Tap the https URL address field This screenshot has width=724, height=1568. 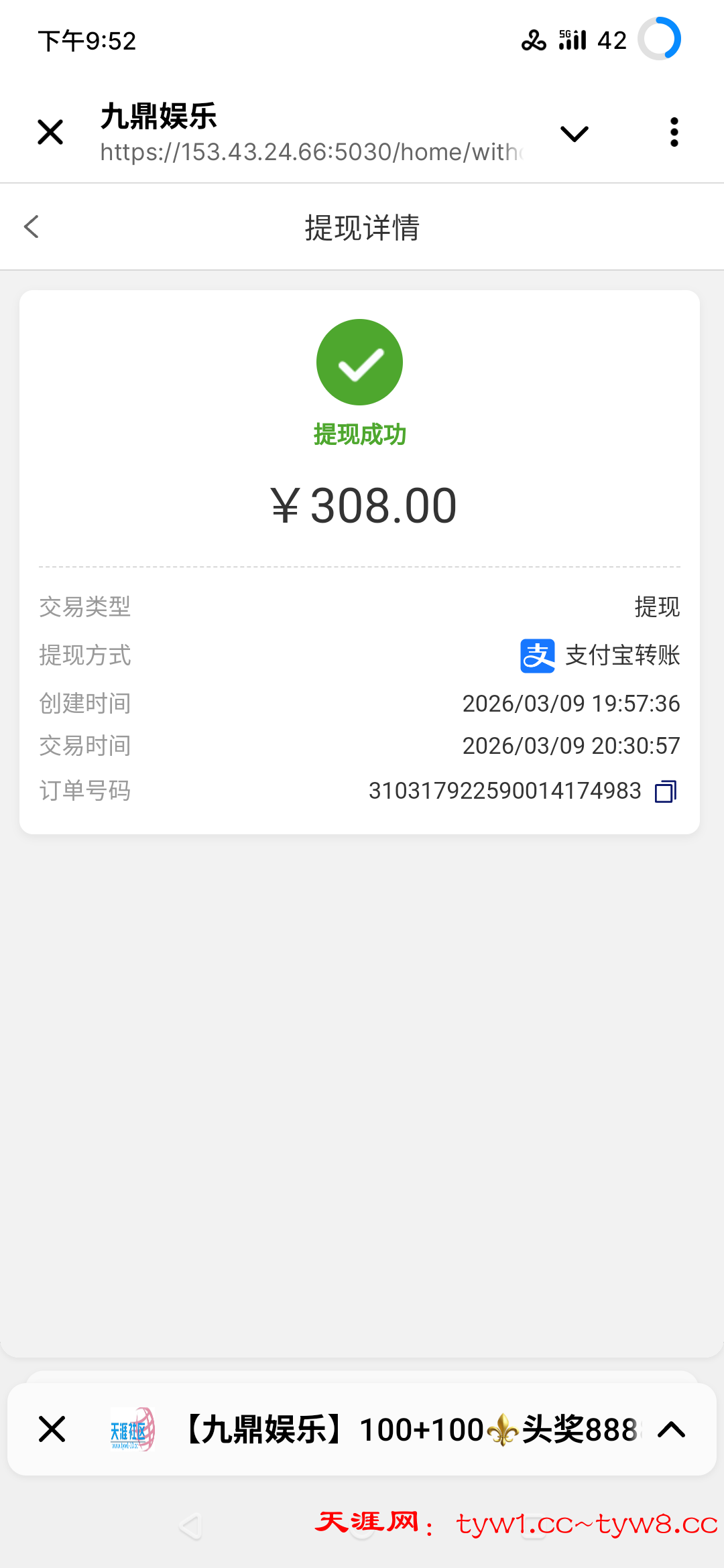(312, 153)
